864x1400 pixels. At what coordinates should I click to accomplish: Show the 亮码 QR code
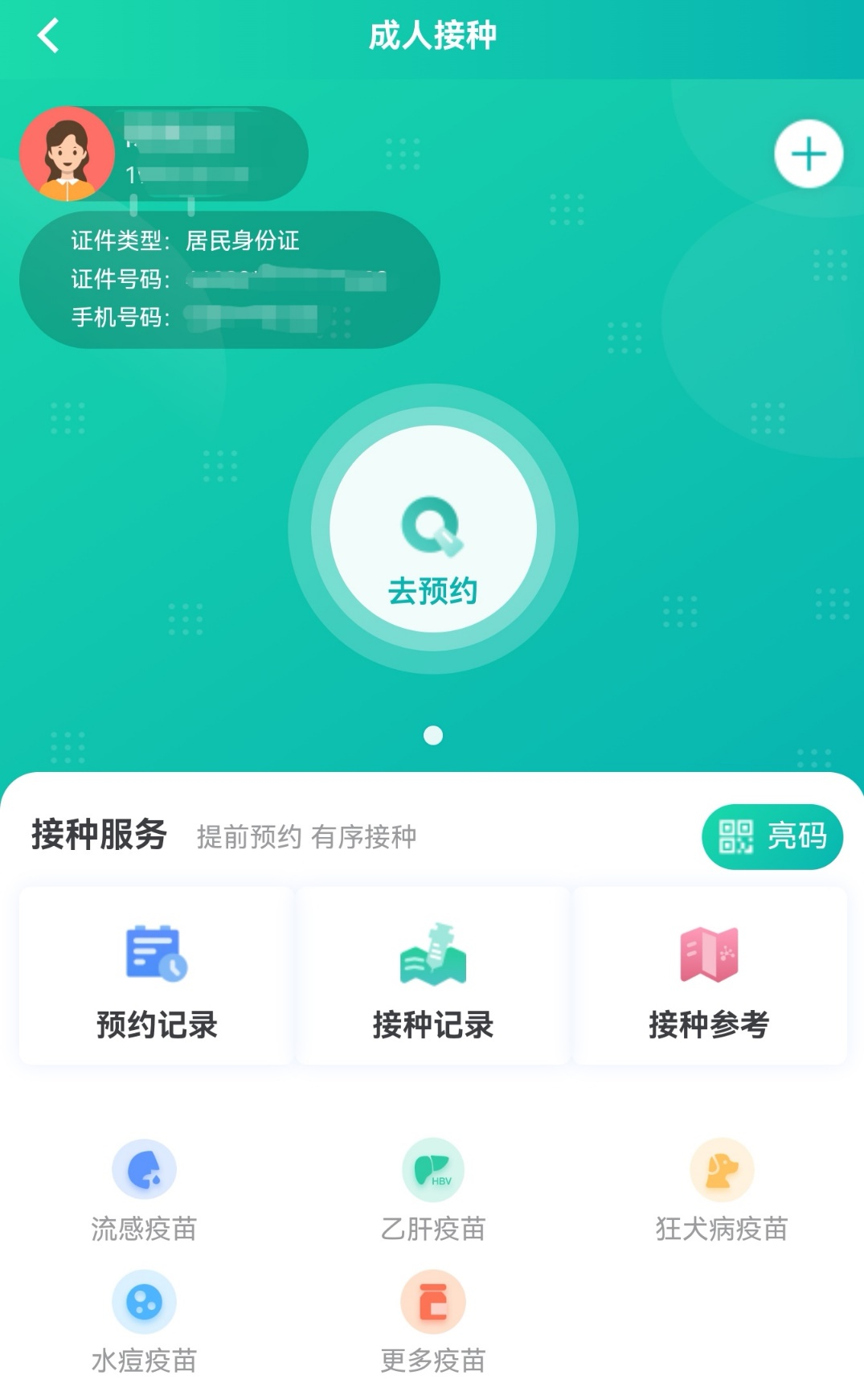point(772,836)
